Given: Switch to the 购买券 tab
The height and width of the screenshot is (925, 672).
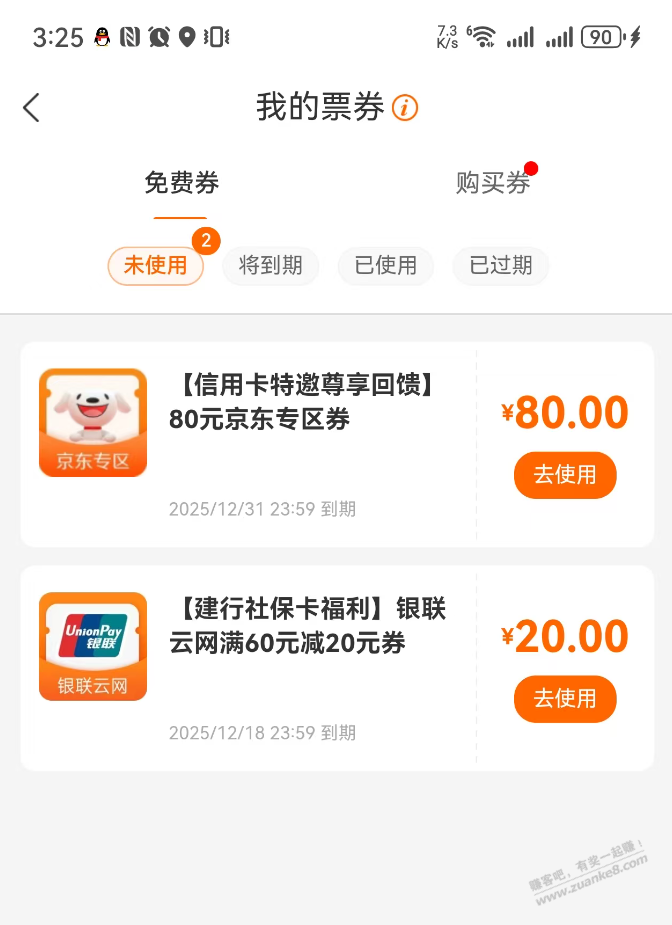Looking at the screenshot, I should click(x=493, y=183).
